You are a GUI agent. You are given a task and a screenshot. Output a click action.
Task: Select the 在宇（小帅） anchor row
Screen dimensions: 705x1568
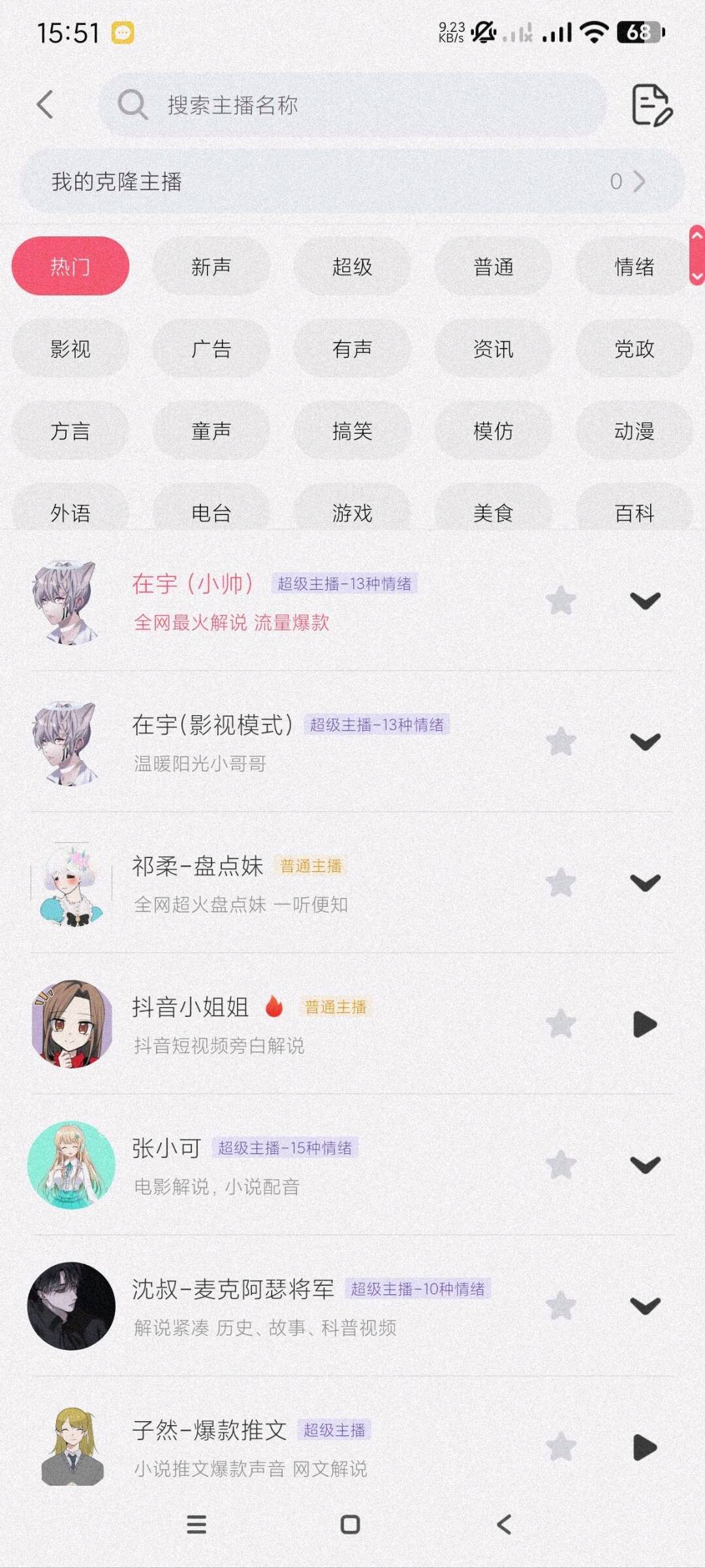coord(294,602)
